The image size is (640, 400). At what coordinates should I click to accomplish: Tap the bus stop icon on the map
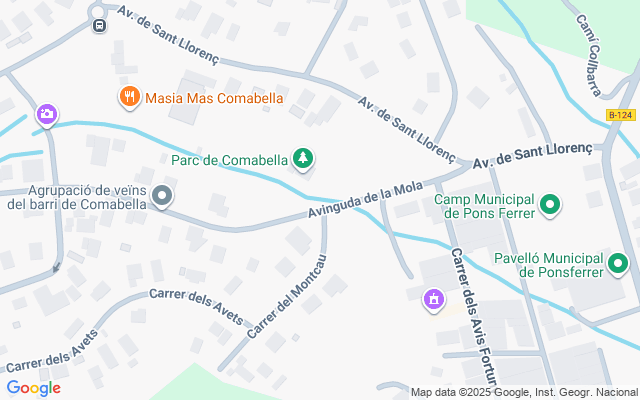(99, 24)
